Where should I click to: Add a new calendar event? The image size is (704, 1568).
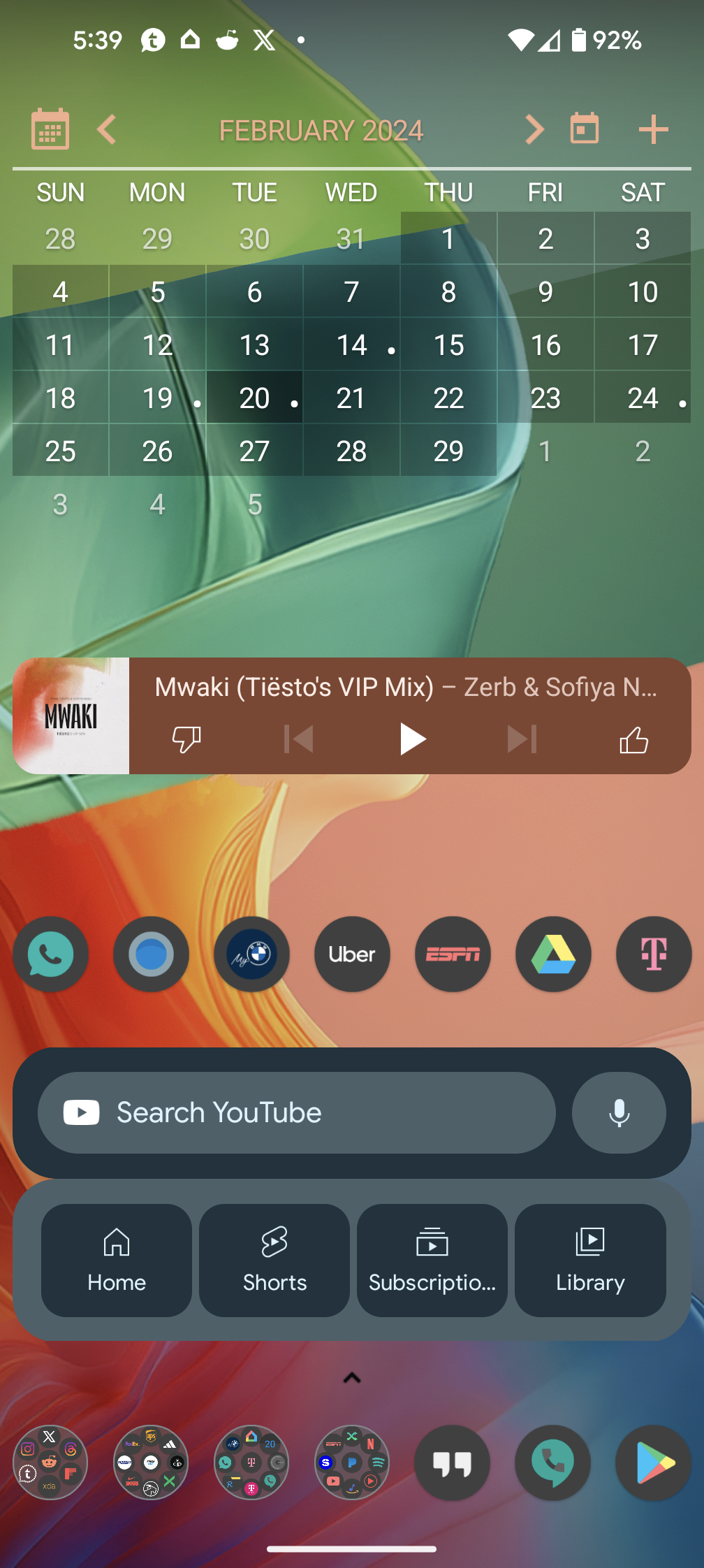click(x=653, y=130)
